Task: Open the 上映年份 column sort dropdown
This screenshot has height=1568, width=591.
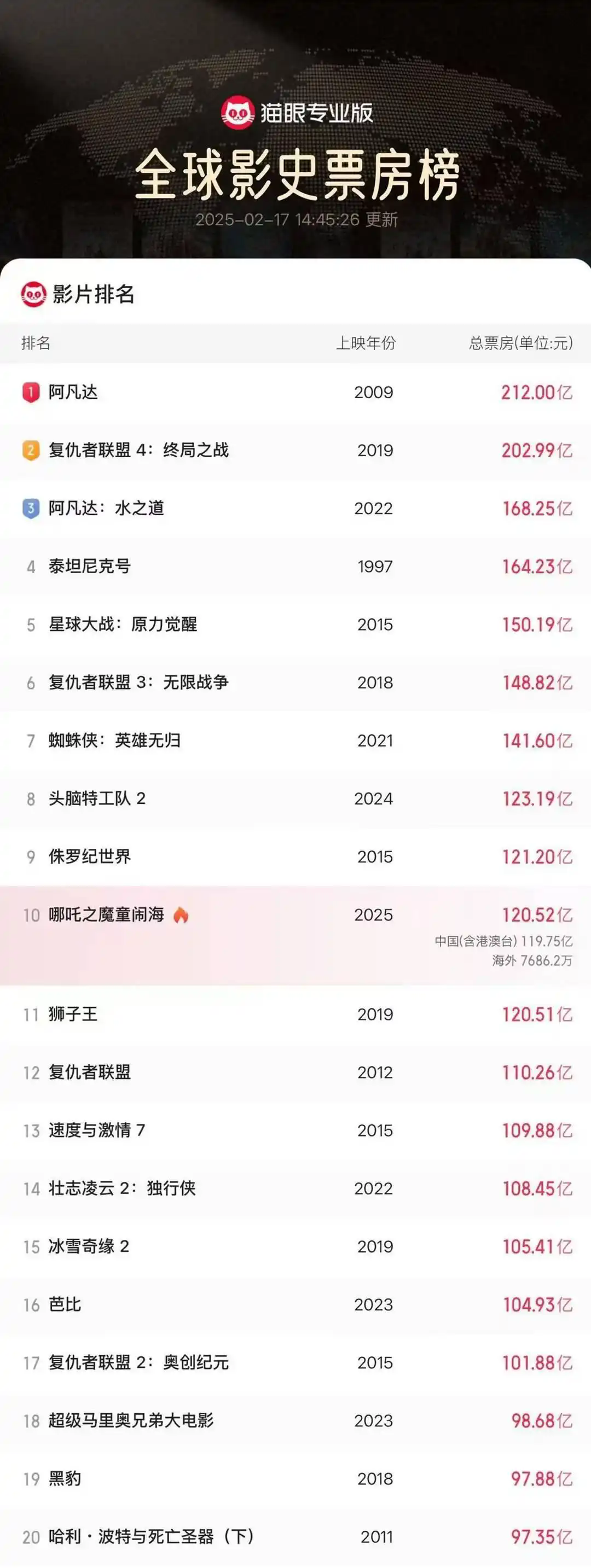Action: [x=368, y=344]
